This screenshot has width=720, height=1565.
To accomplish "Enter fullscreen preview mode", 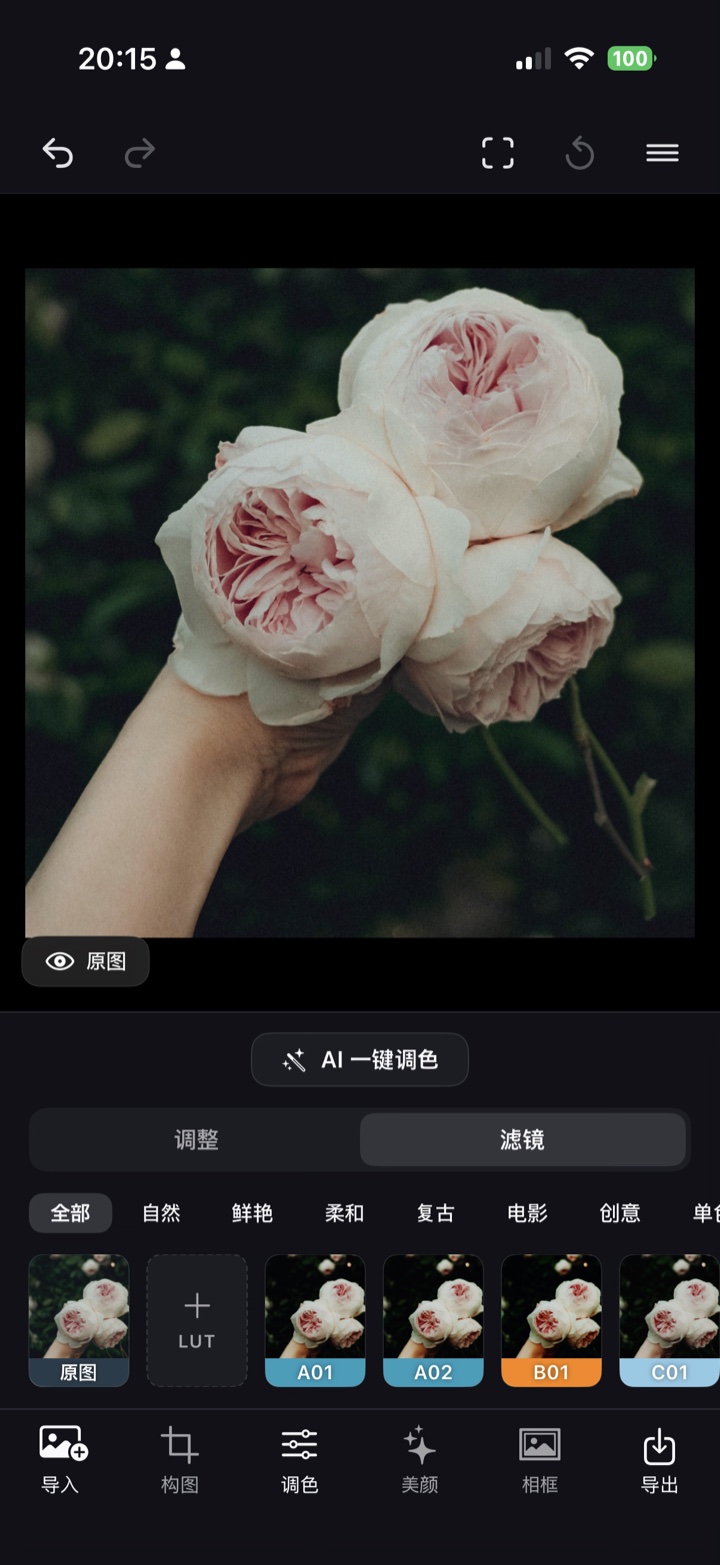I will [498, 153].
